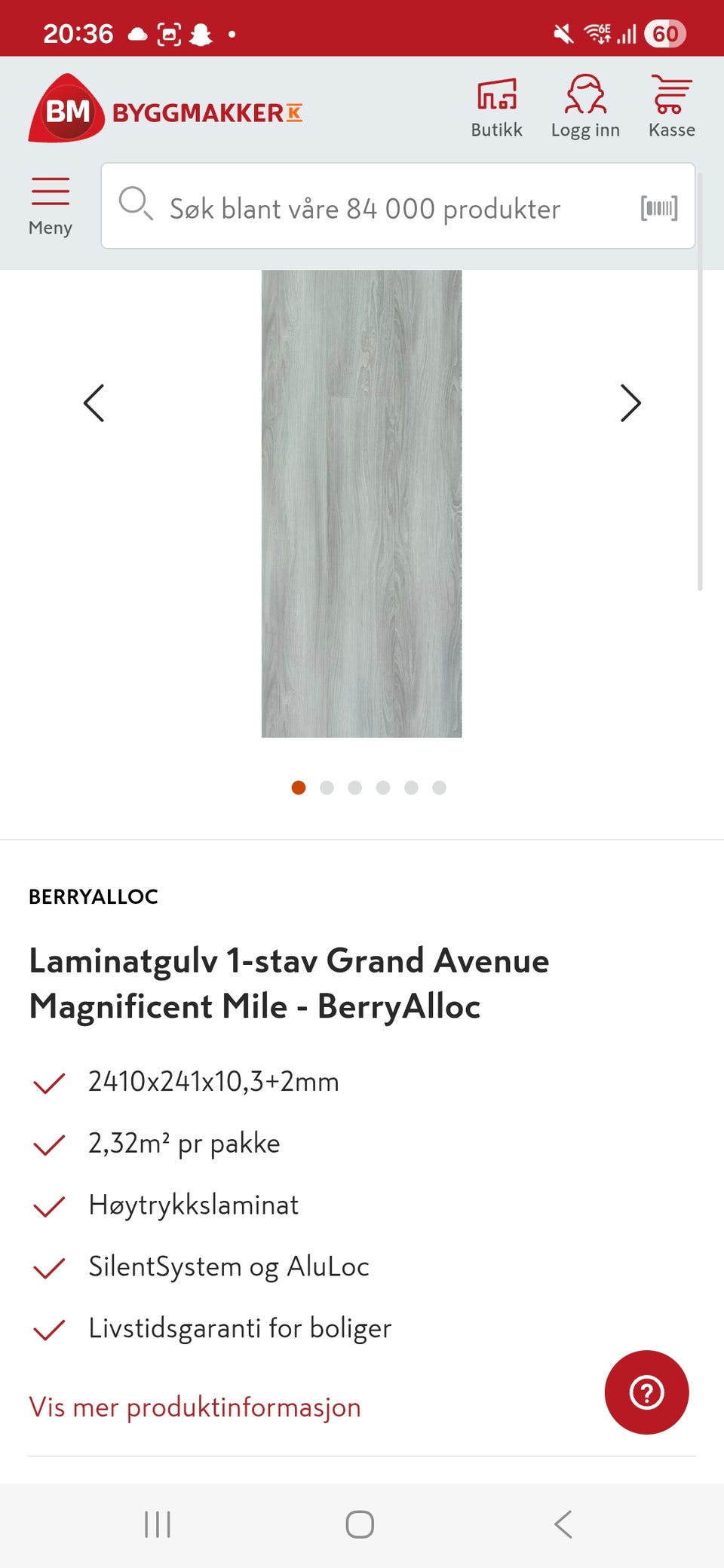
Task: Open the Butikk store finder
Action: 495,106
